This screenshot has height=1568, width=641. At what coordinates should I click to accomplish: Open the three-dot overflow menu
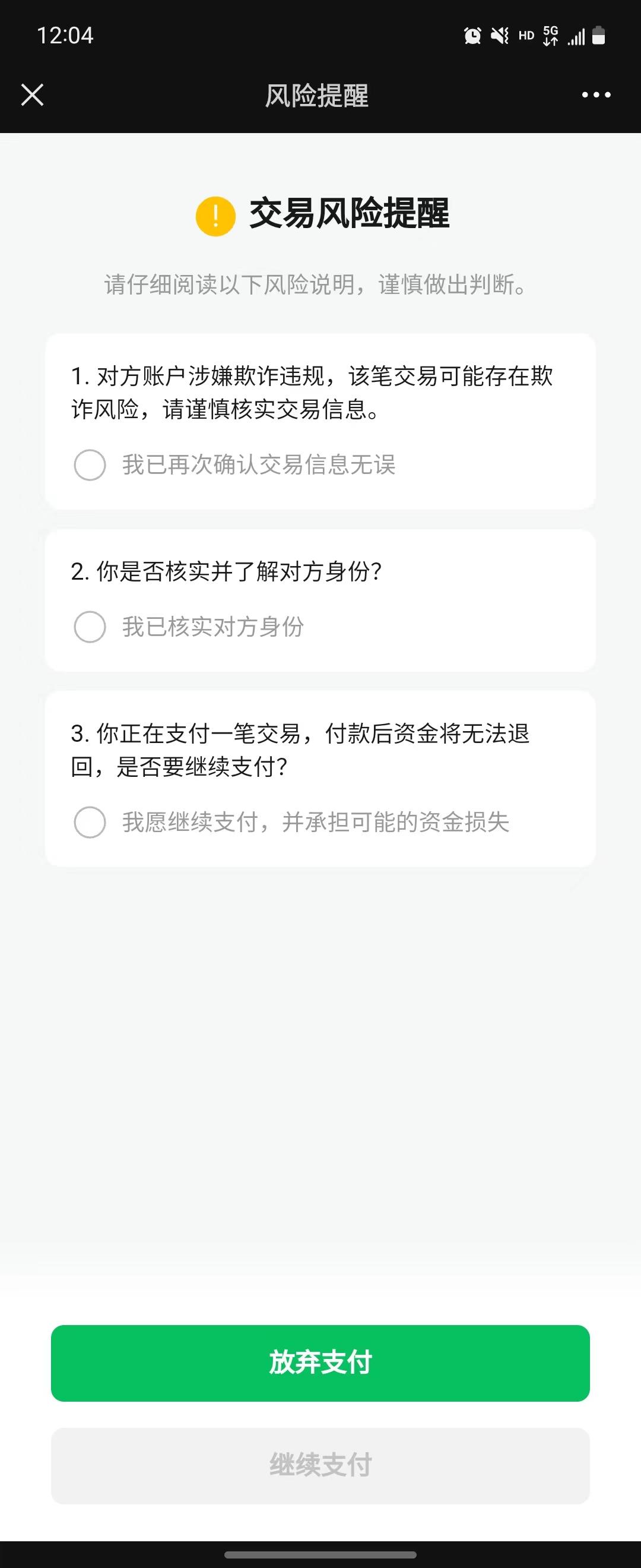[x=596, y=95]
